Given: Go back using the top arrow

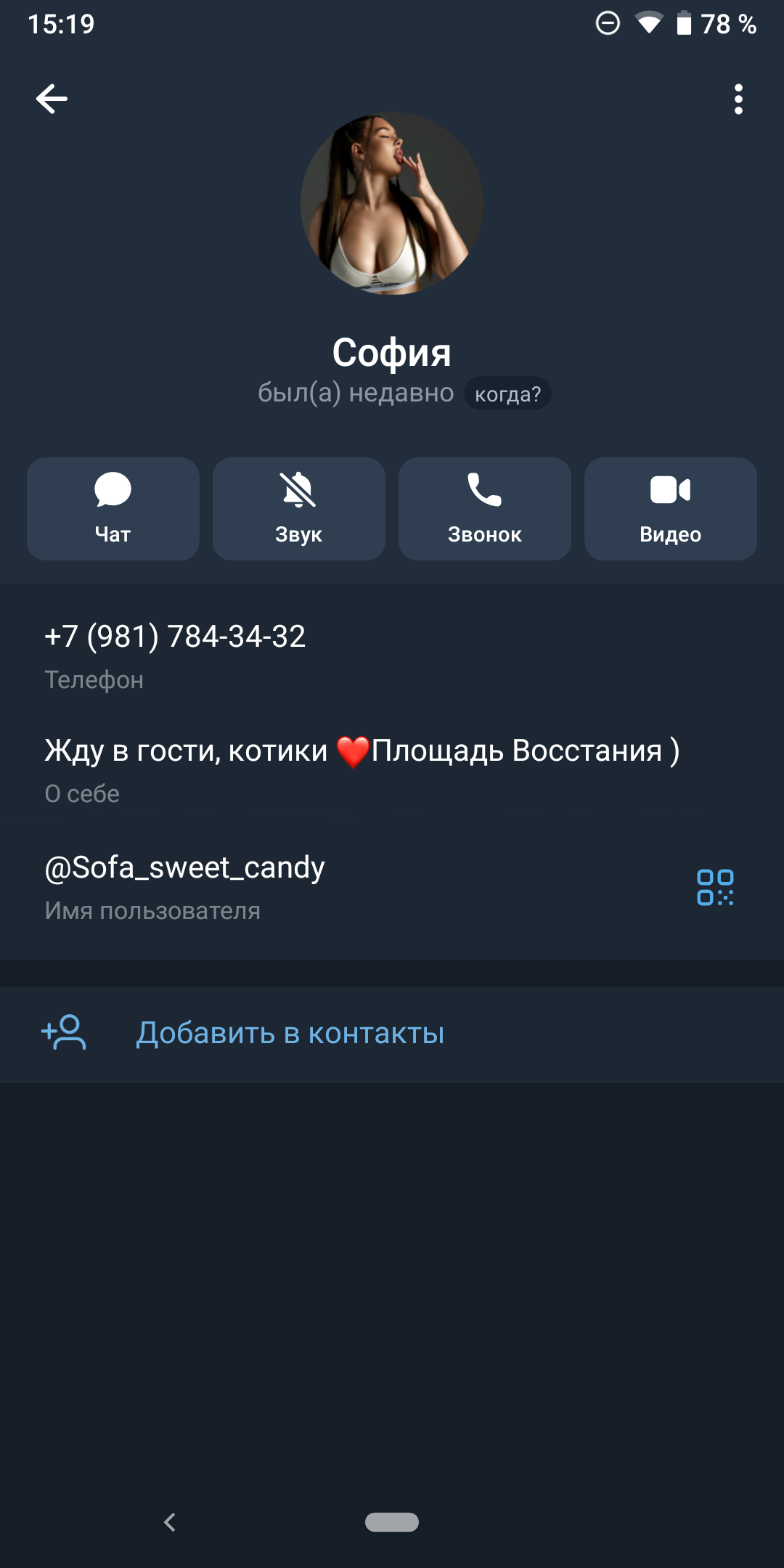Looking at the screenshot, I should click(x=52, y=99).
